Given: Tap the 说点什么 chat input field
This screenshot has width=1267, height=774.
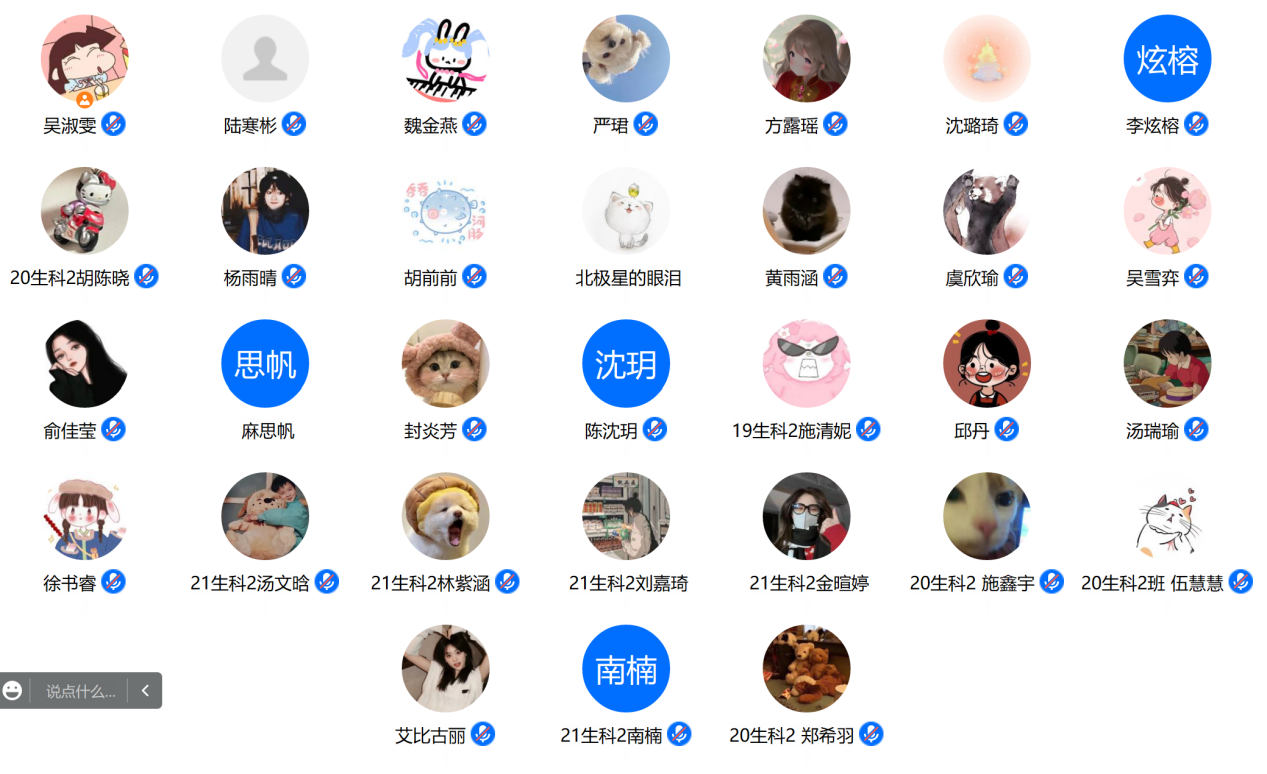Looking at the screenshot, I should (x=80, y=691).
